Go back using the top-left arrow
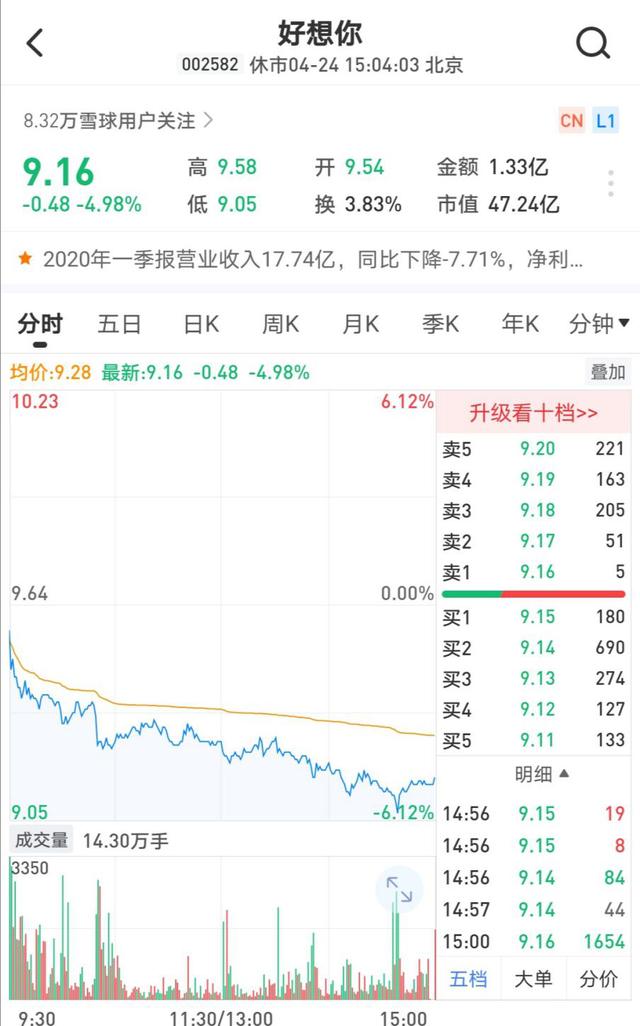The image size is (640, 1026). [x=36, y=43]
